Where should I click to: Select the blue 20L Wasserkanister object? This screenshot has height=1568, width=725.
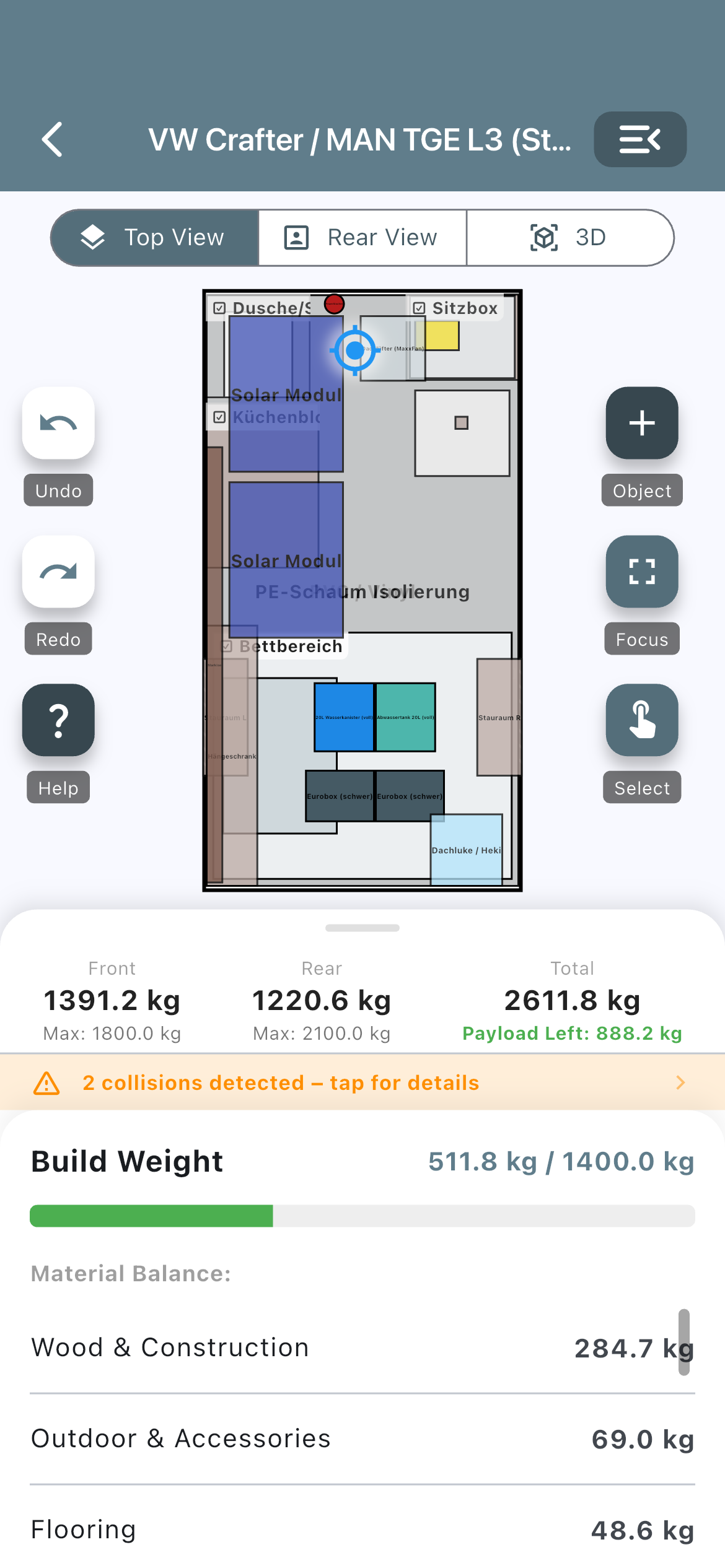344,717
